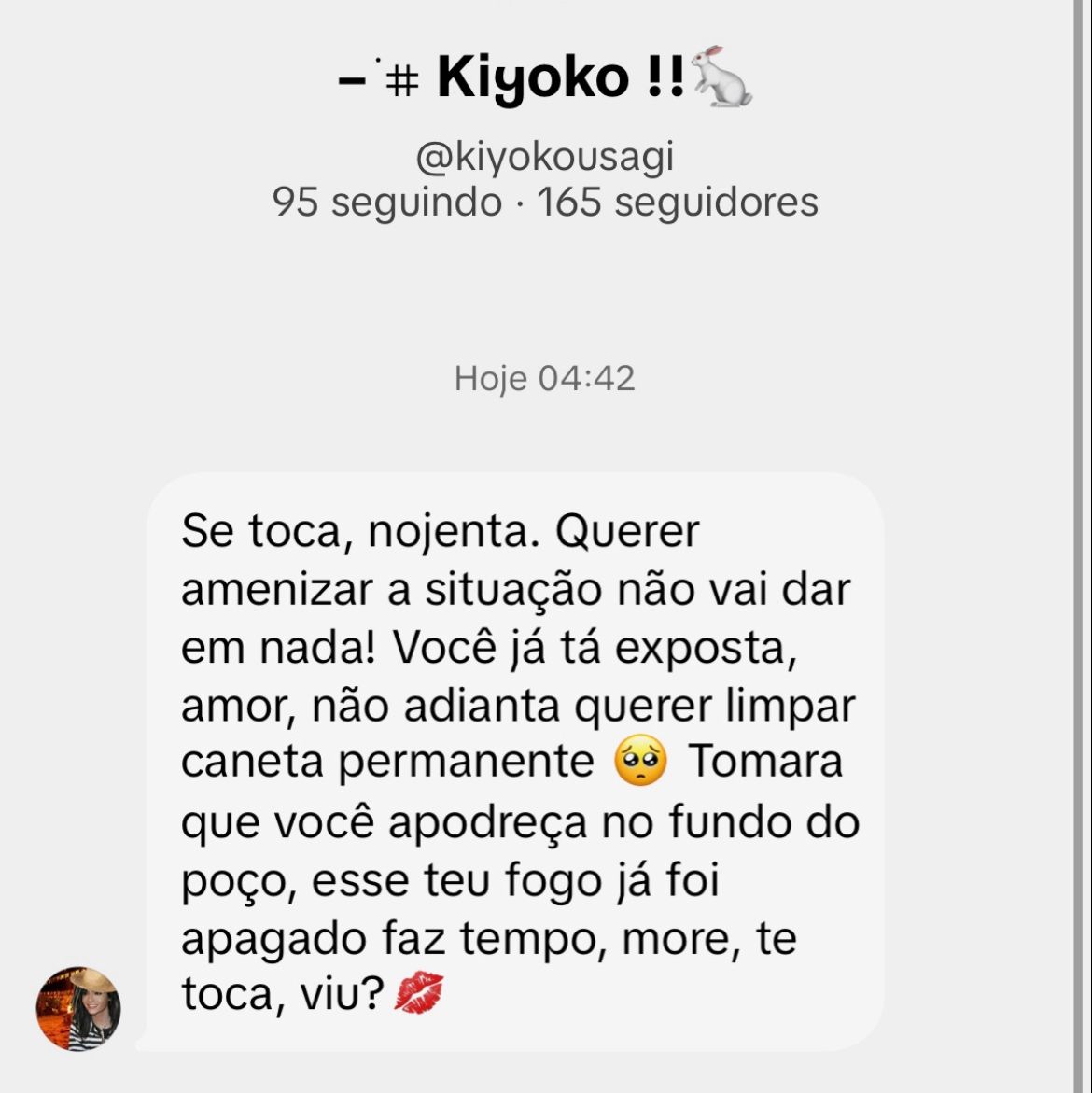Open Kiyoko's profile from the name header
The image size is (1092, 1093).
click(x=544, y=77)
